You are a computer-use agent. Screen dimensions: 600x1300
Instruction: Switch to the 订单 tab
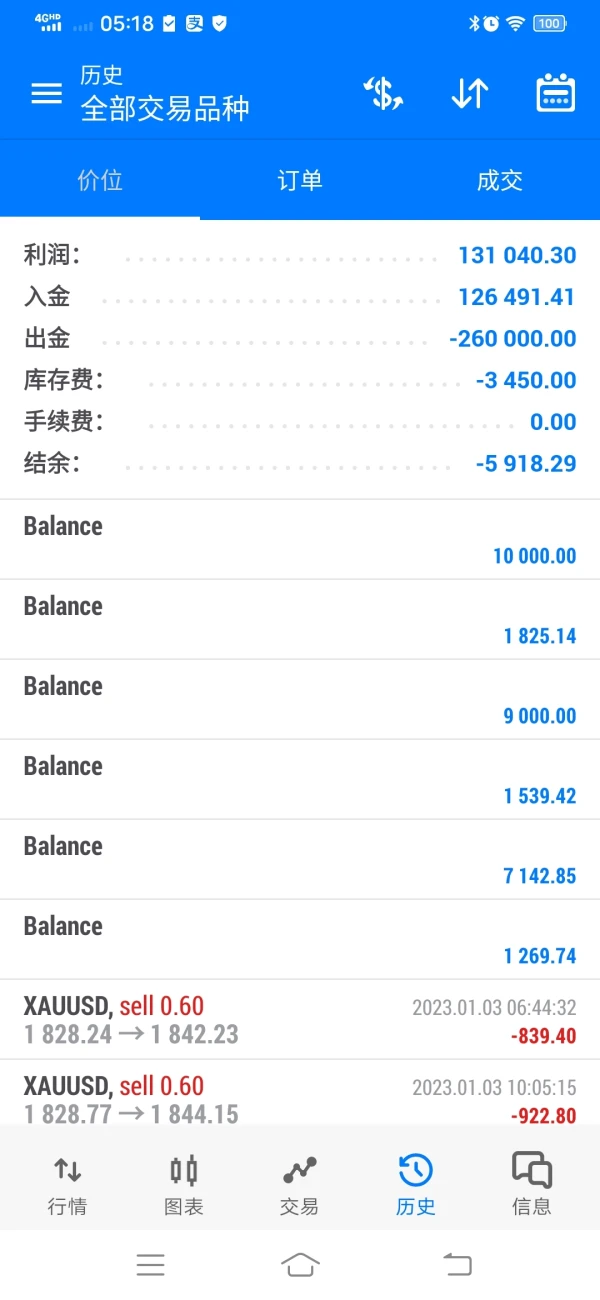pyautogui.click(x=300, y=181)
